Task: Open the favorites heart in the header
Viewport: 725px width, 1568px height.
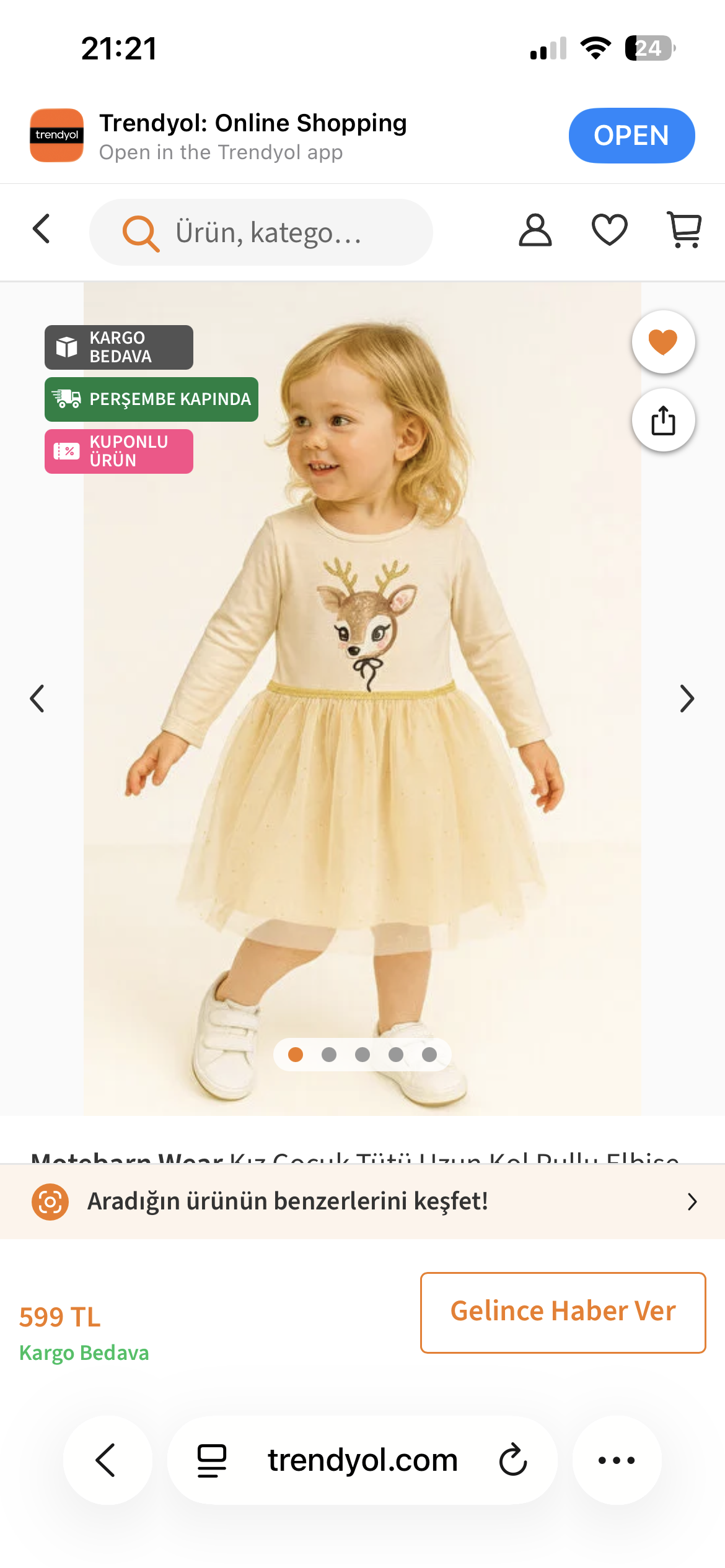Action: 610,230
